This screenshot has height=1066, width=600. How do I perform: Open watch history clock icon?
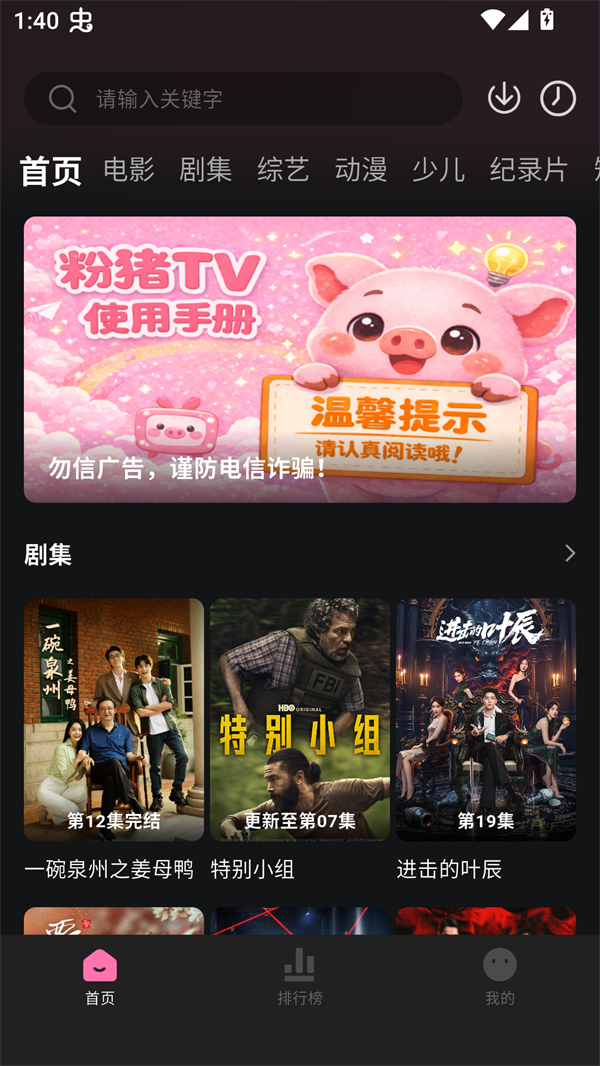pyautogui.click(x=558, y=98)
